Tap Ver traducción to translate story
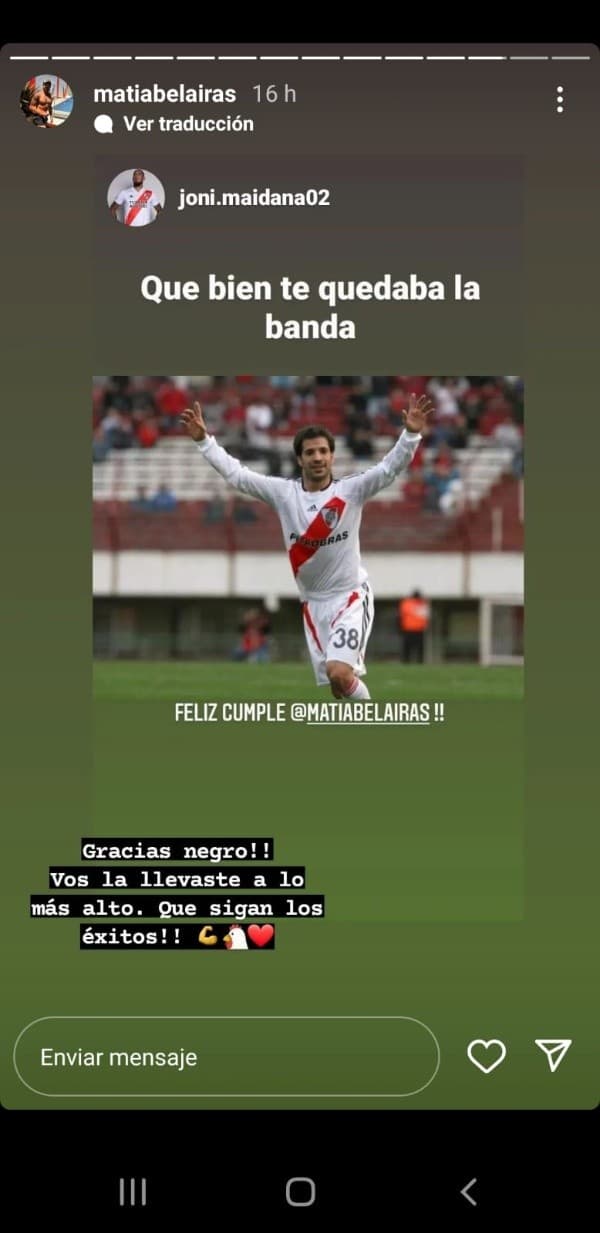Image resolution: width=600 pixels, height=1233 pixels. point(187,124)
